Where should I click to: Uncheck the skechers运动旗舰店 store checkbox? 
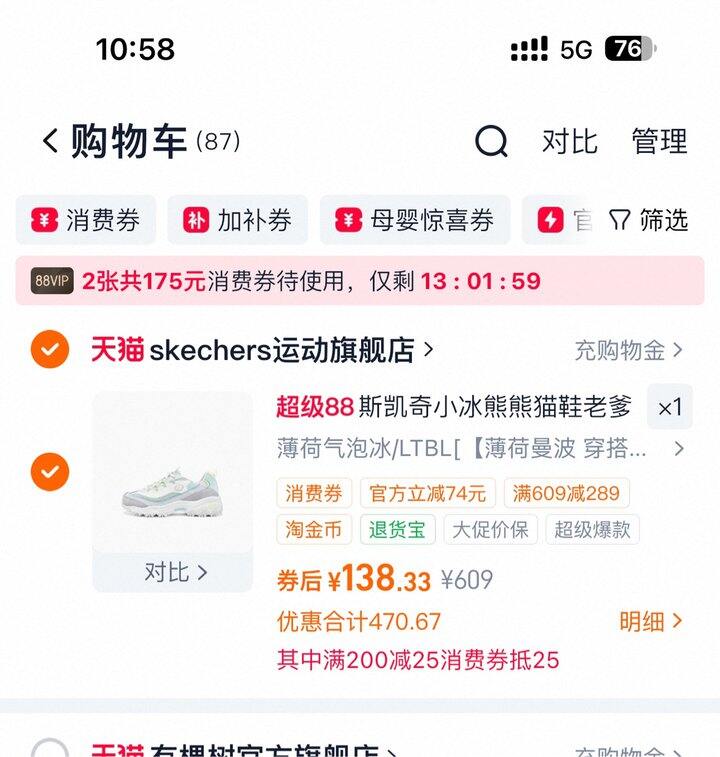(50, 350)
